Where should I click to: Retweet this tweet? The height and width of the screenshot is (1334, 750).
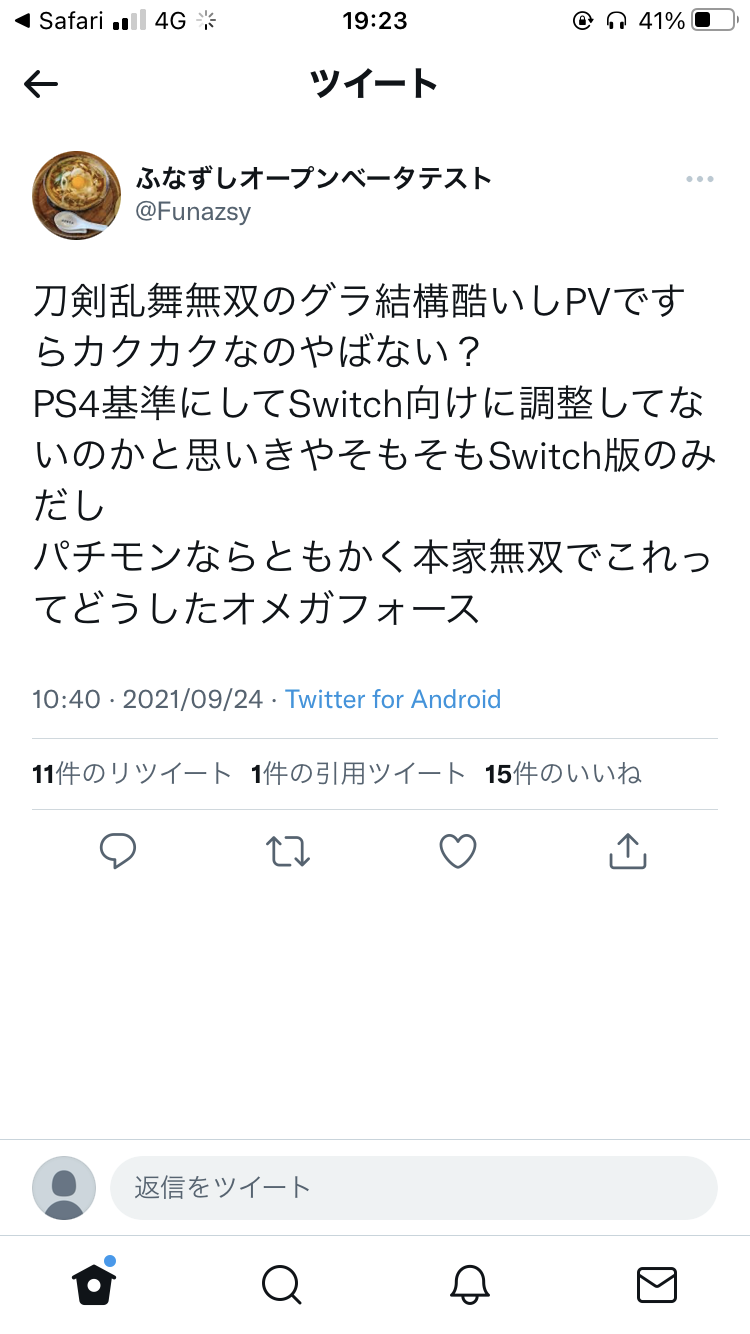288,851
